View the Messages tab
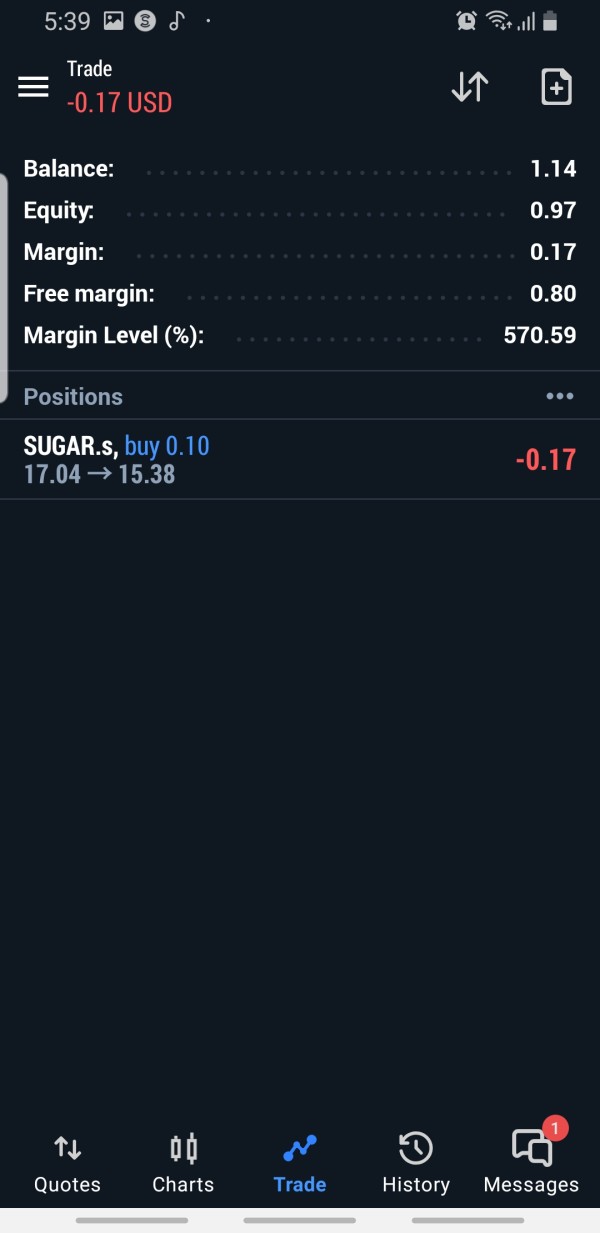600x1233 pixels. pyautogui.click(x=531, y=1164)
